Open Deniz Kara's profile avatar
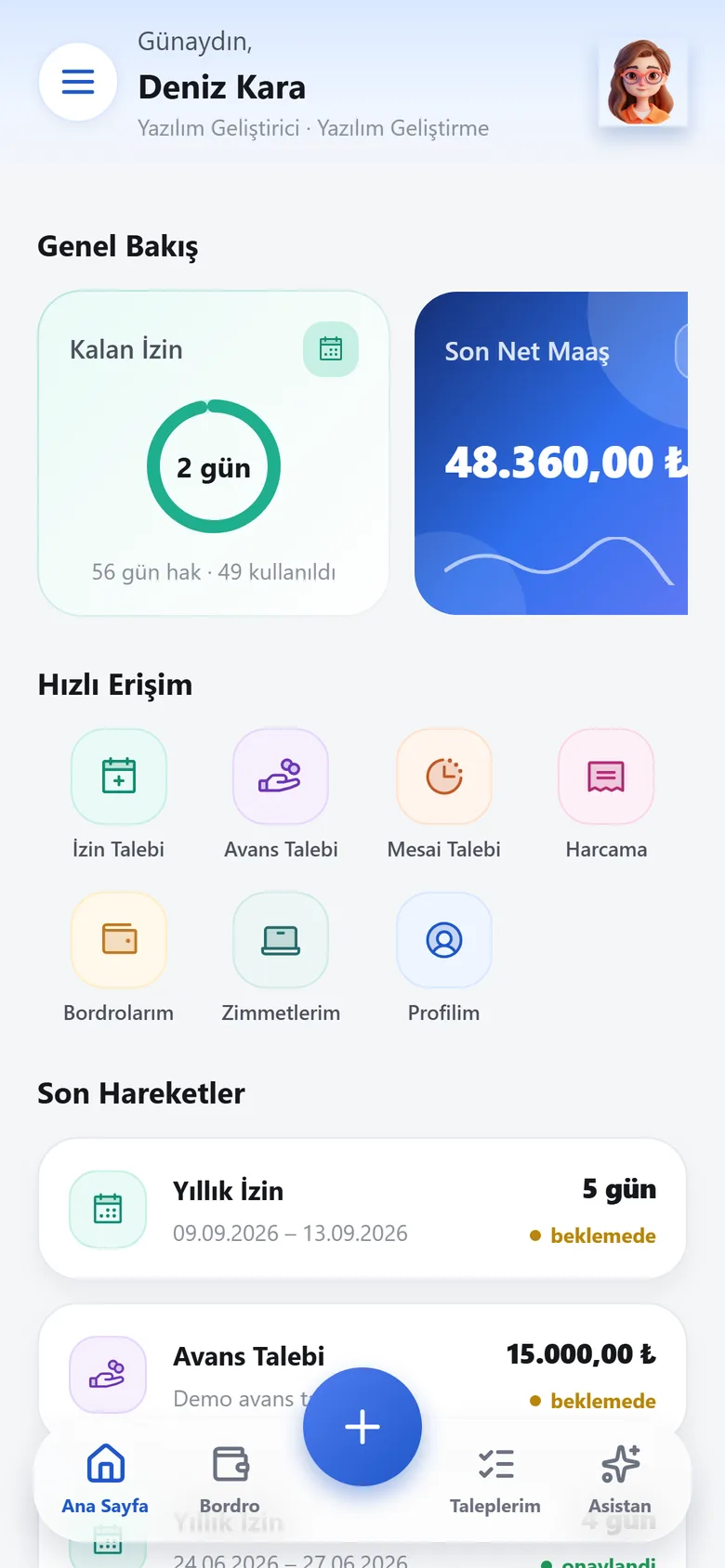 click(642, 82)
